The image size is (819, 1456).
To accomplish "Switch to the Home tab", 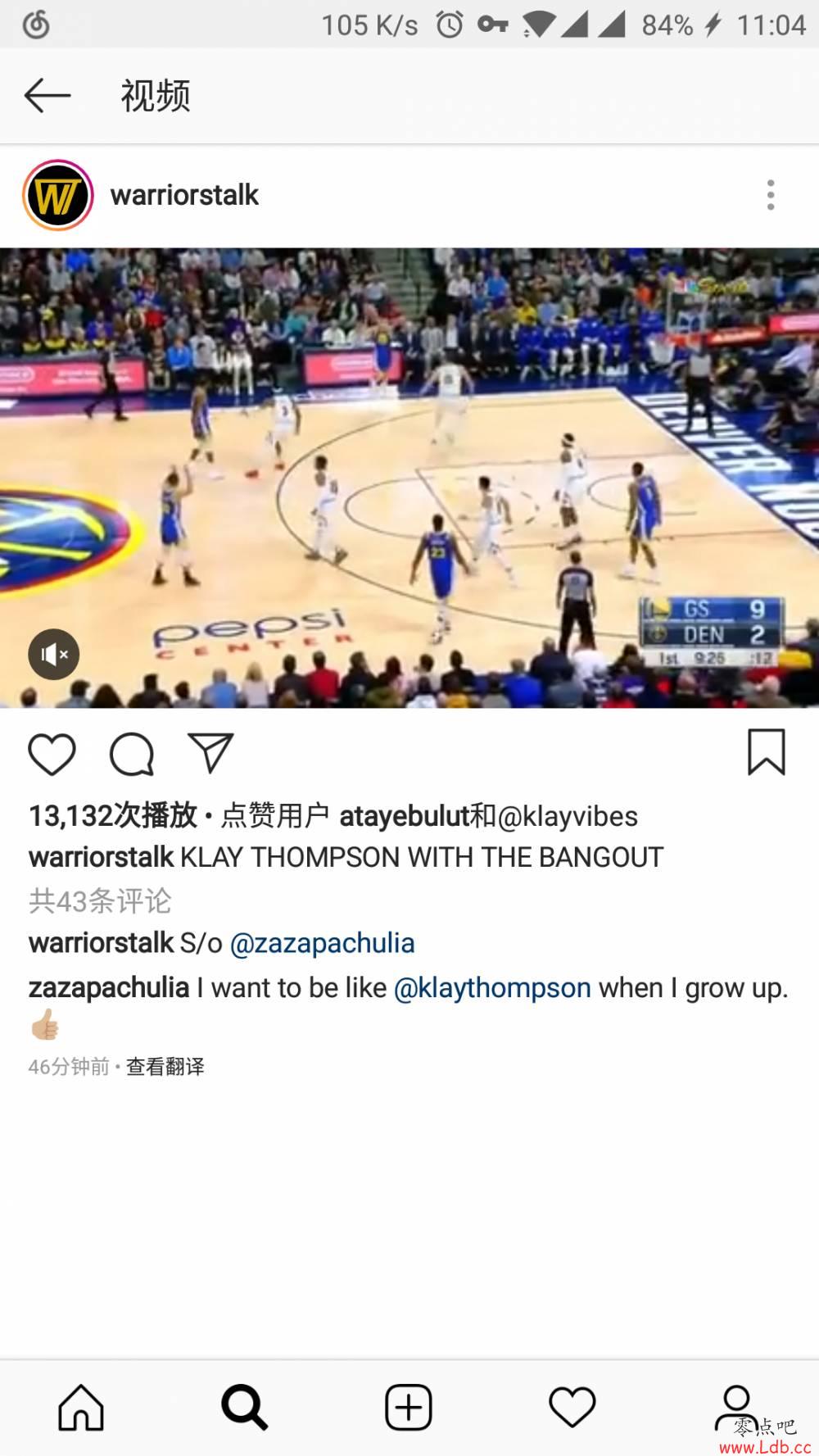I will click(x=81, y=1408).
